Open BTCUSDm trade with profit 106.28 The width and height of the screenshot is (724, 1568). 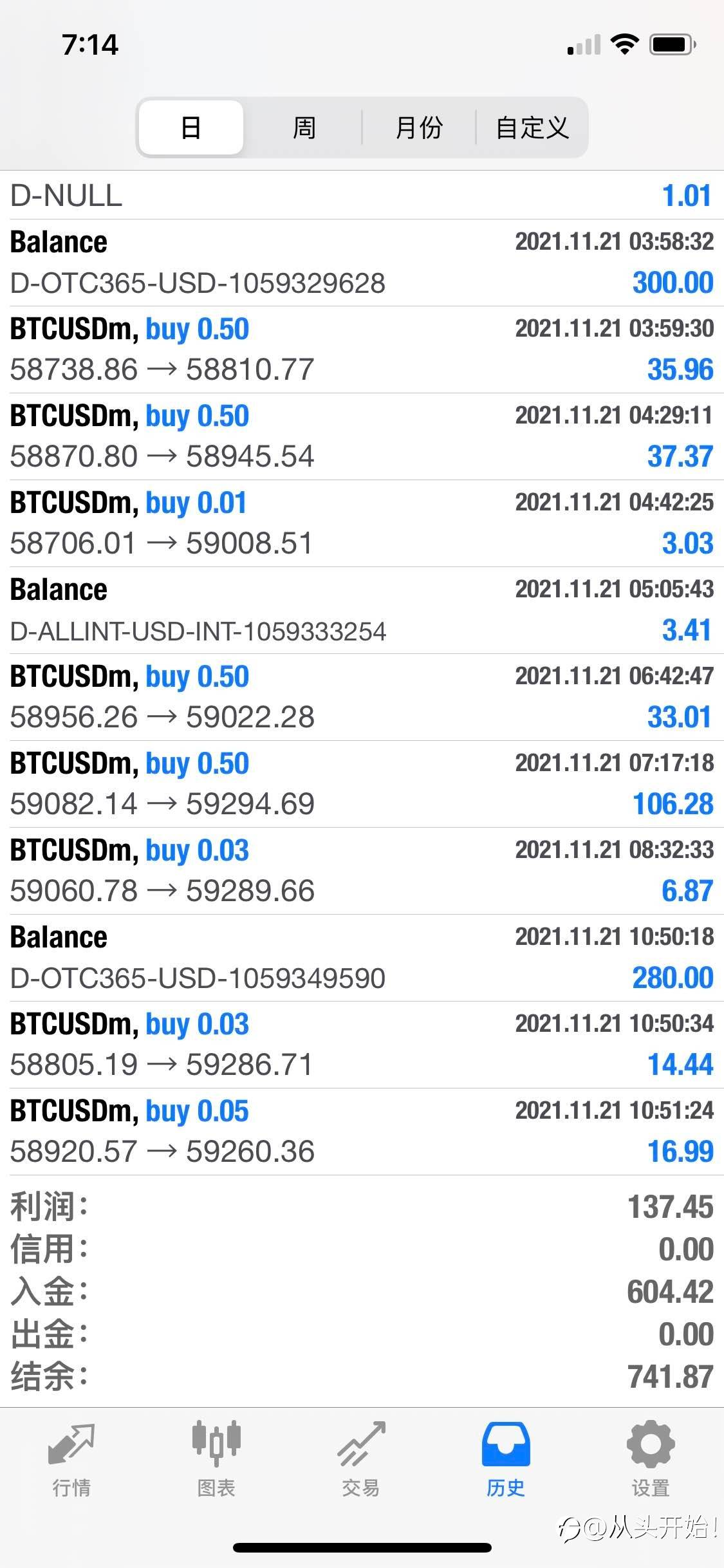tap(362, 784)
